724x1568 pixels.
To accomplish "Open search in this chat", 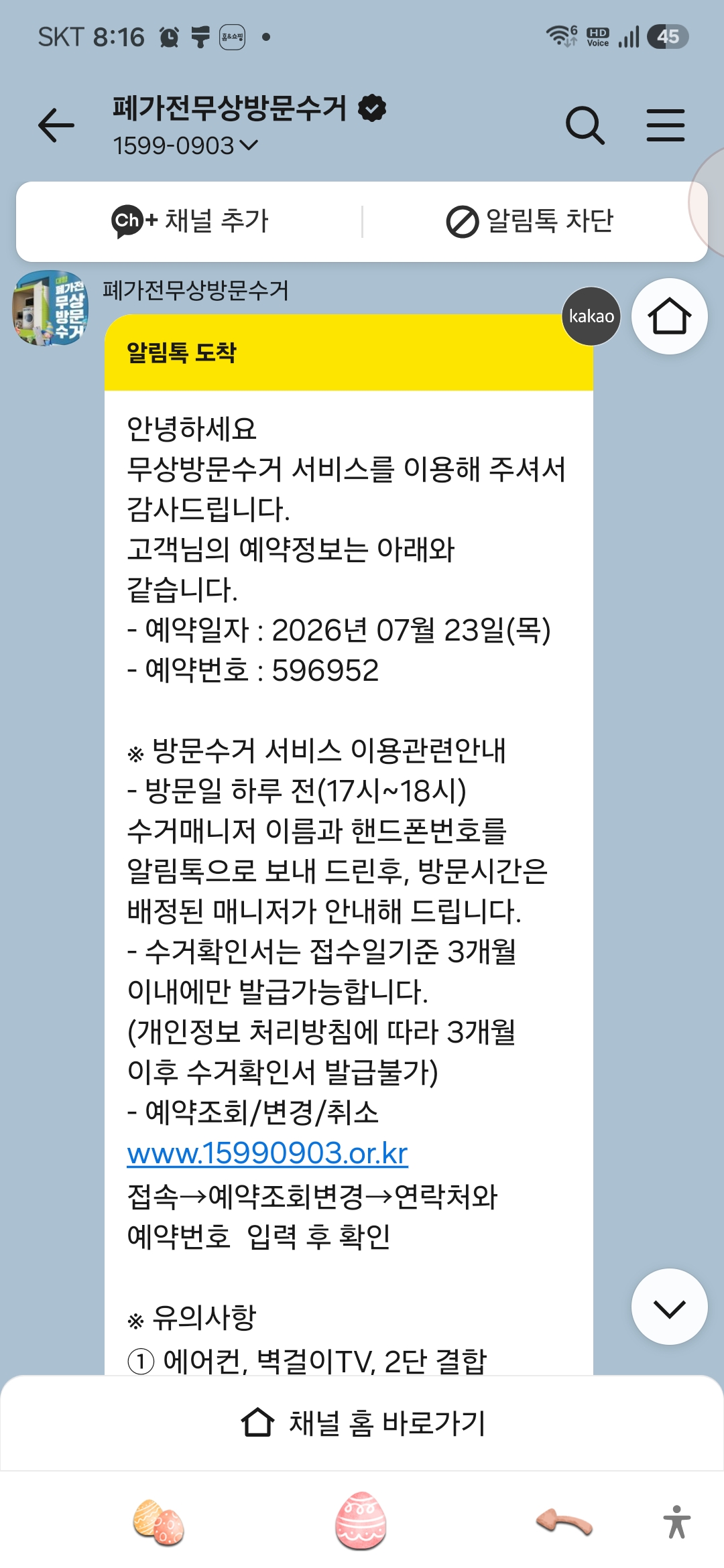I will pos(585,125).
